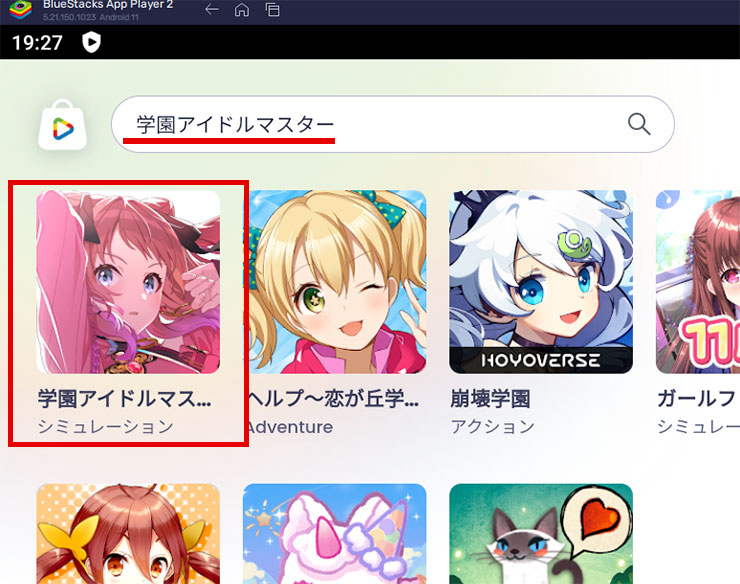Go back using the BlueStacks back arrow
This screenshot has width=740, height=584.
211,10
